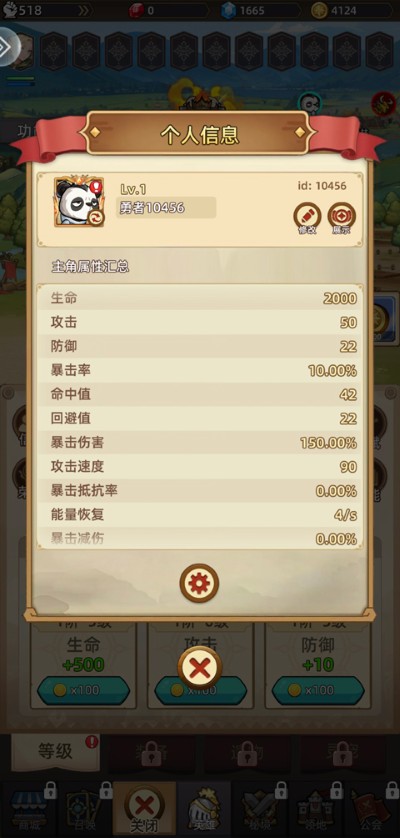Select the 等级 tab
400x838 pixels.
pyautogui.click(x=55, y=751)
